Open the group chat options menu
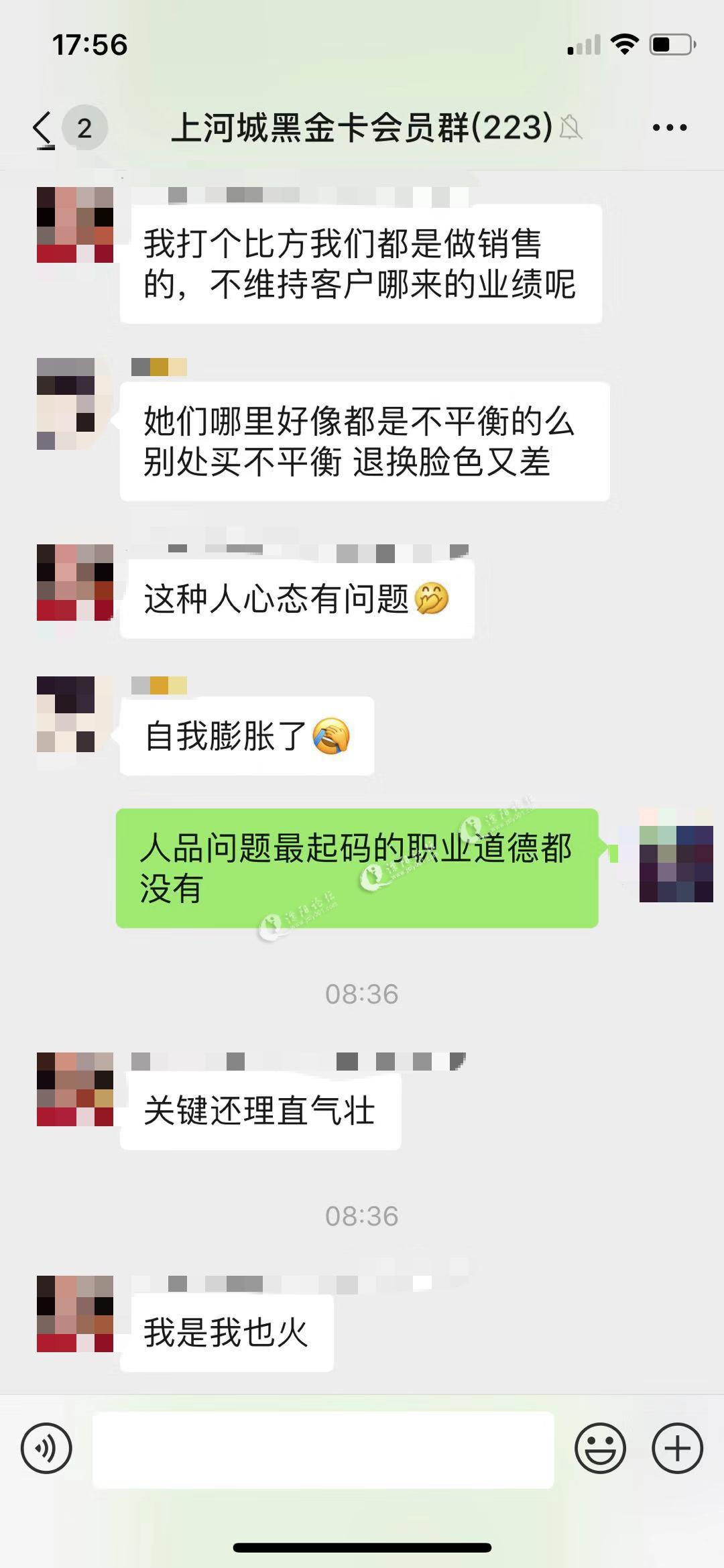Screen dimensions: 724x1568 point(669,127)
